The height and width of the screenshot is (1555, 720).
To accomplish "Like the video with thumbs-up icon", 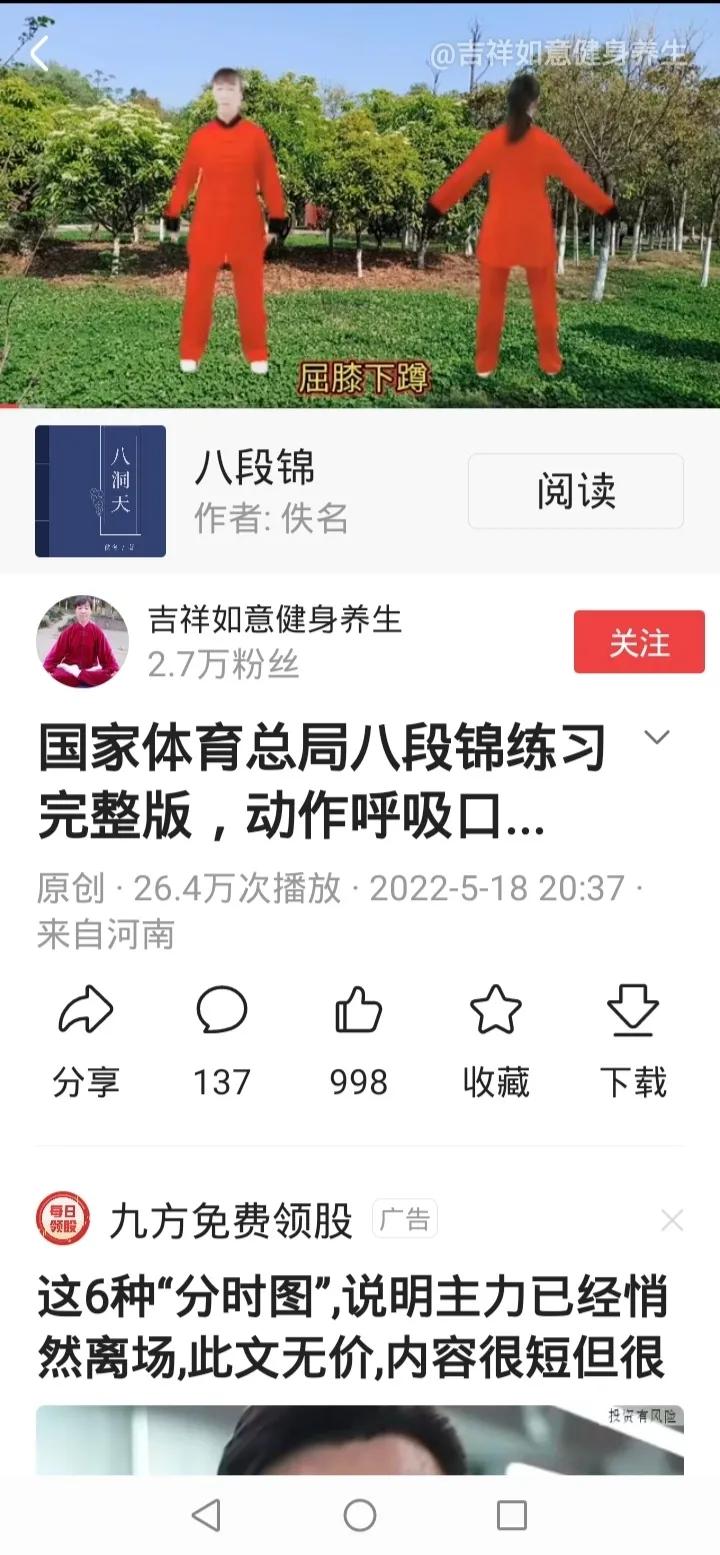I will point(359,1013).
